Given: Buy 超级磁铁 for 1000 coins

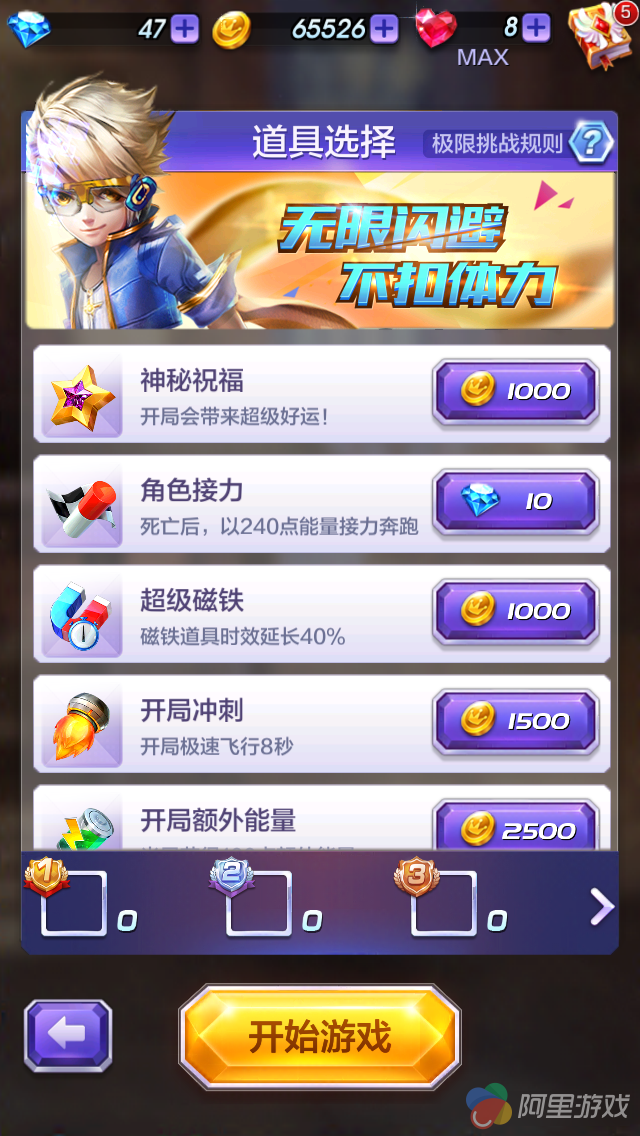Looking at the screenshot, I should pos(515,611).
